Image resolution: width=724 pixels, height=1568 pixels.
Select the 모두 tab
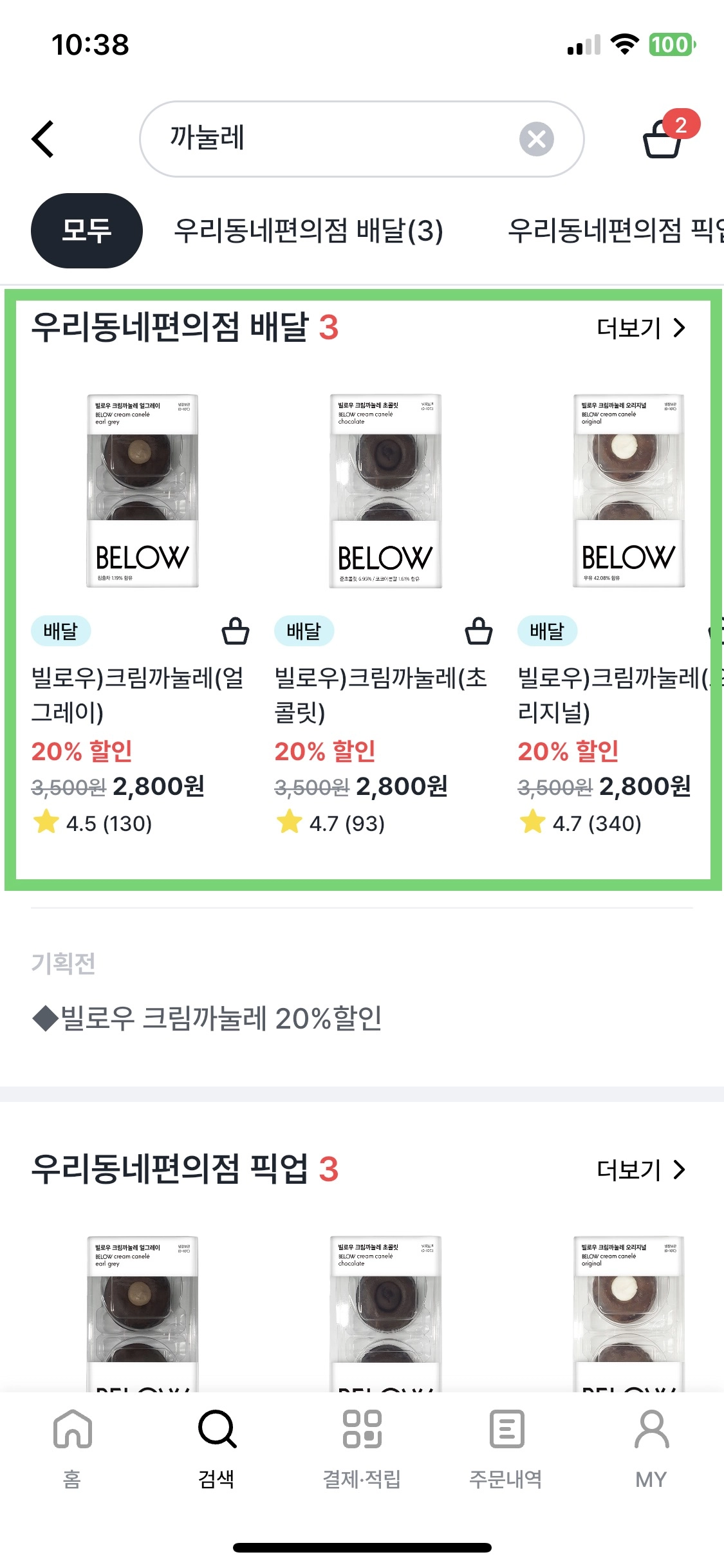click(x=86, y=230)
